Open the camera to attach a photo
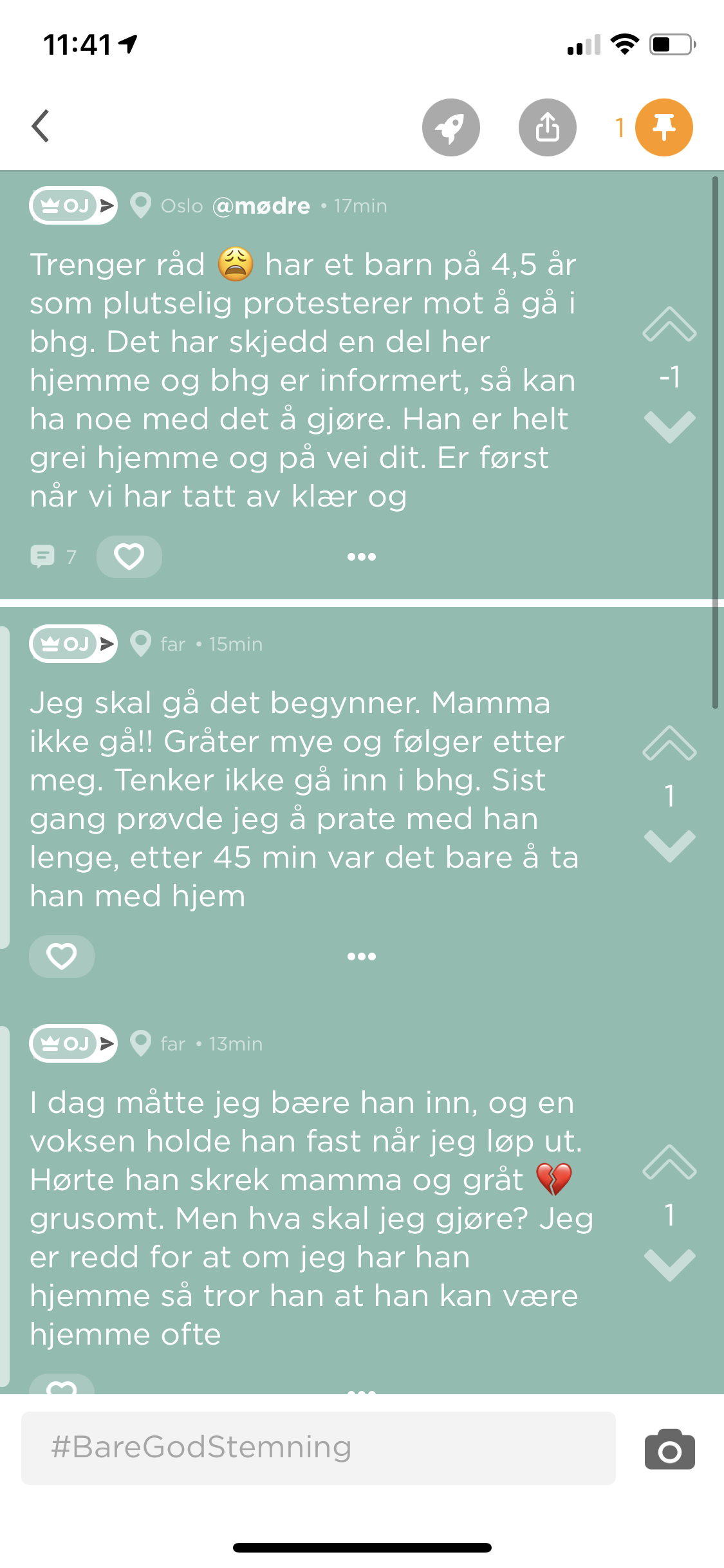Viewport: 724px width, 1568px height. tap(670, 1450)
